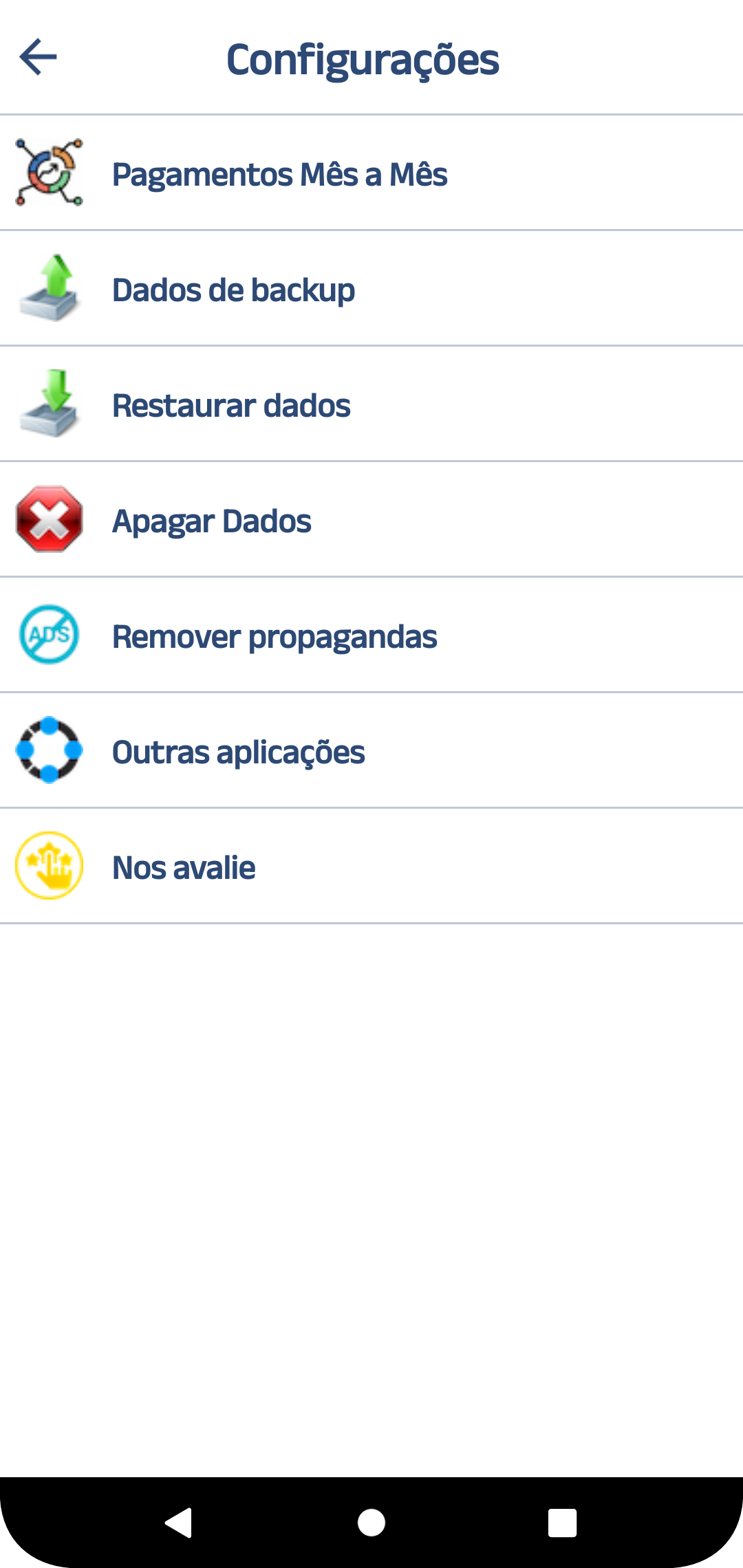Select Dados de backup
743x1568 pixels.
pos(234,290)
